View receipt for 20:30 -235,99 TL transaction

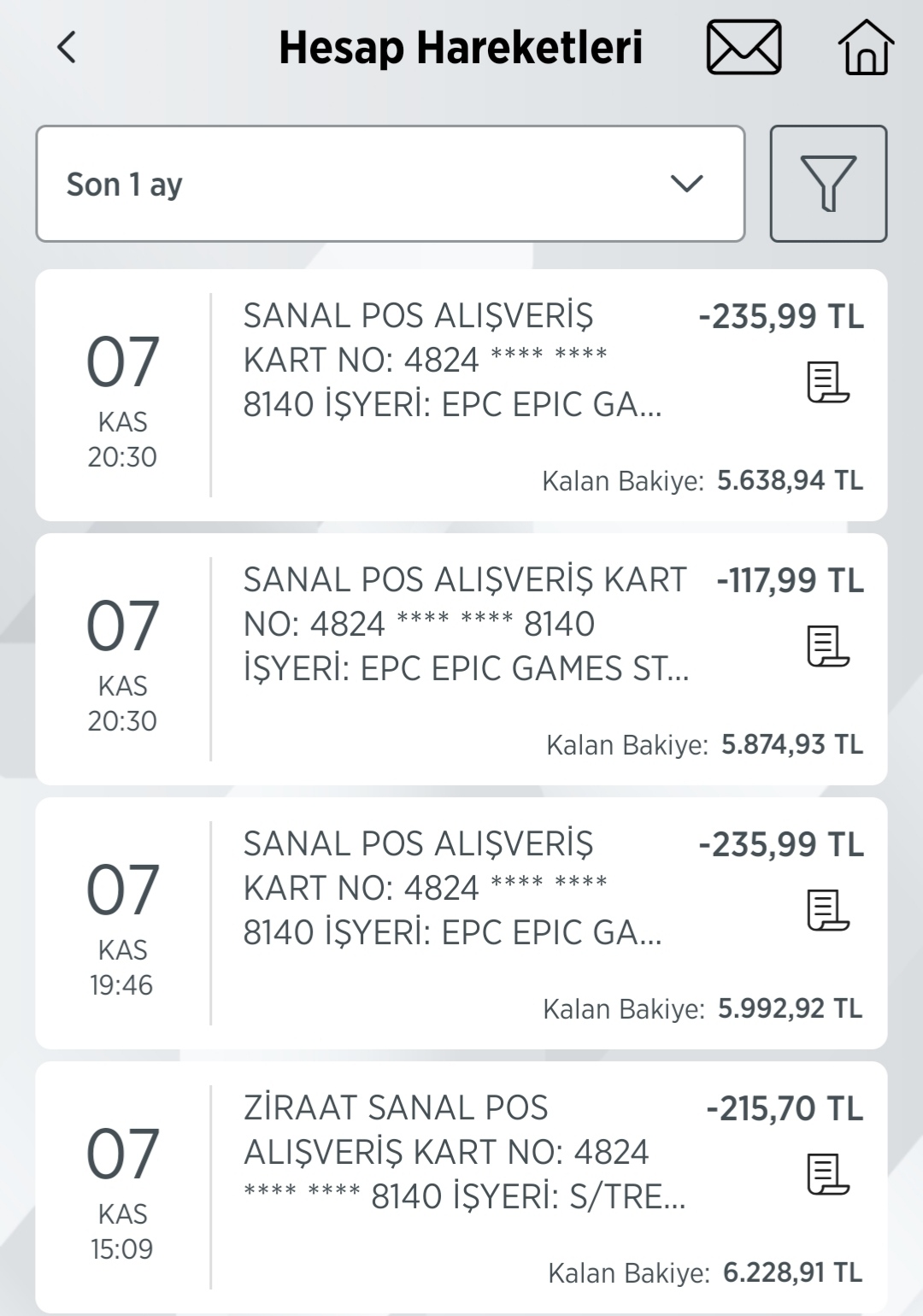point(827,382)
